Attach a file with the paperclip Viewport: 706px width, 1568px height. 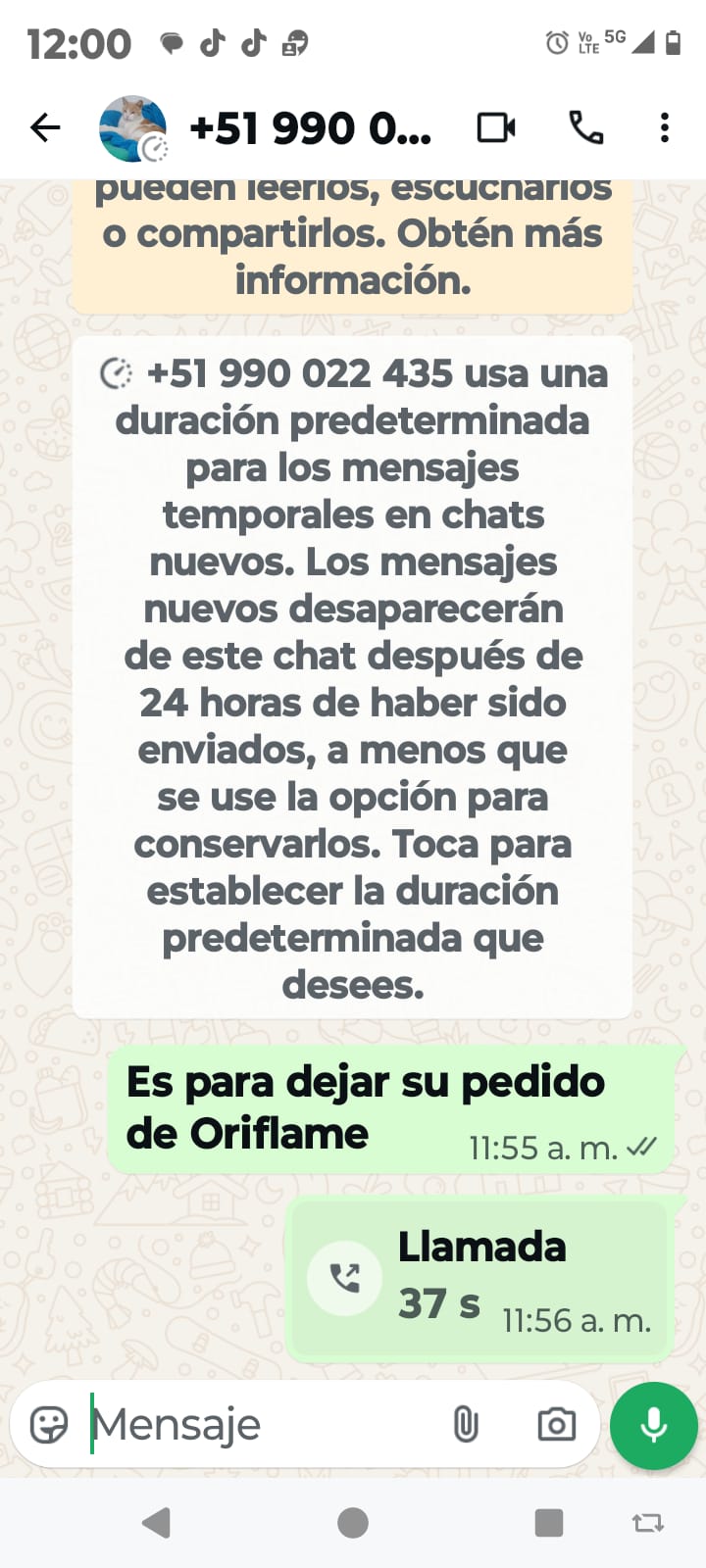pyautogui.click(x=466, y=1425)
